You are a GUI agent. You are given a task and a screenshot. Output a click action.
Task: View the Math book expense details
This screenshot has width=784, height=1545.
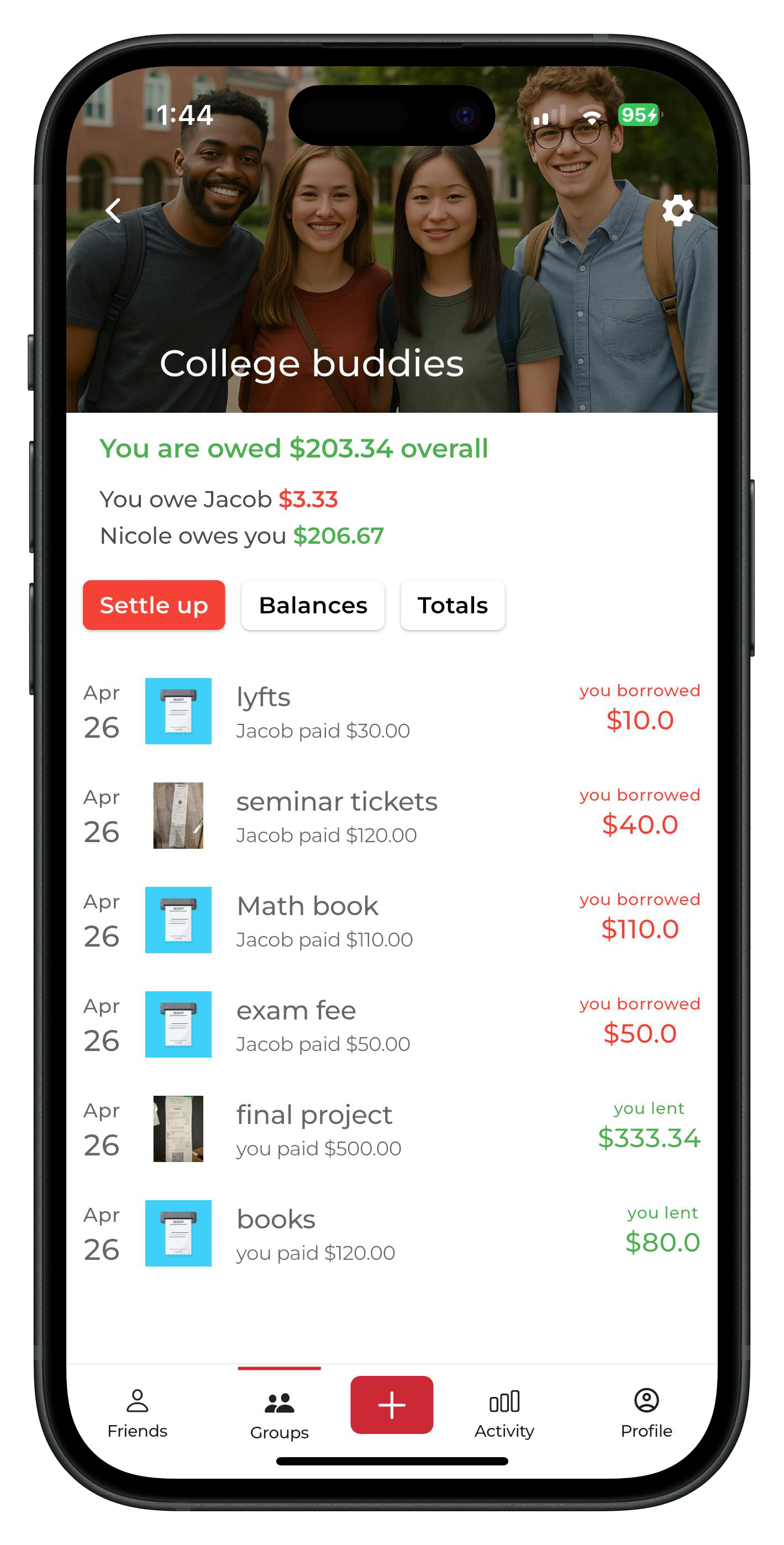(391, 920)
